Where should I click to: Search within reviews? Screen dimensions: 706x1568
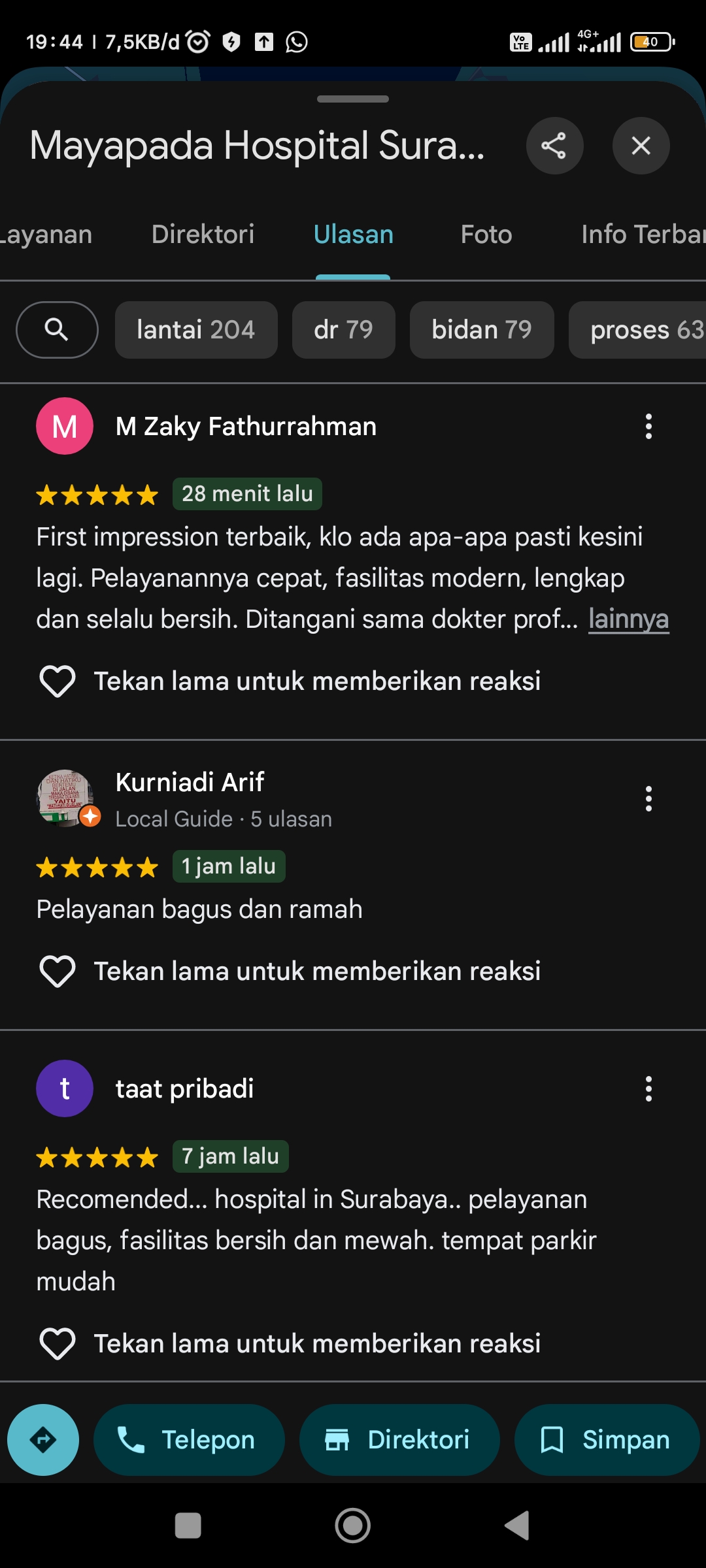point(57,330)
